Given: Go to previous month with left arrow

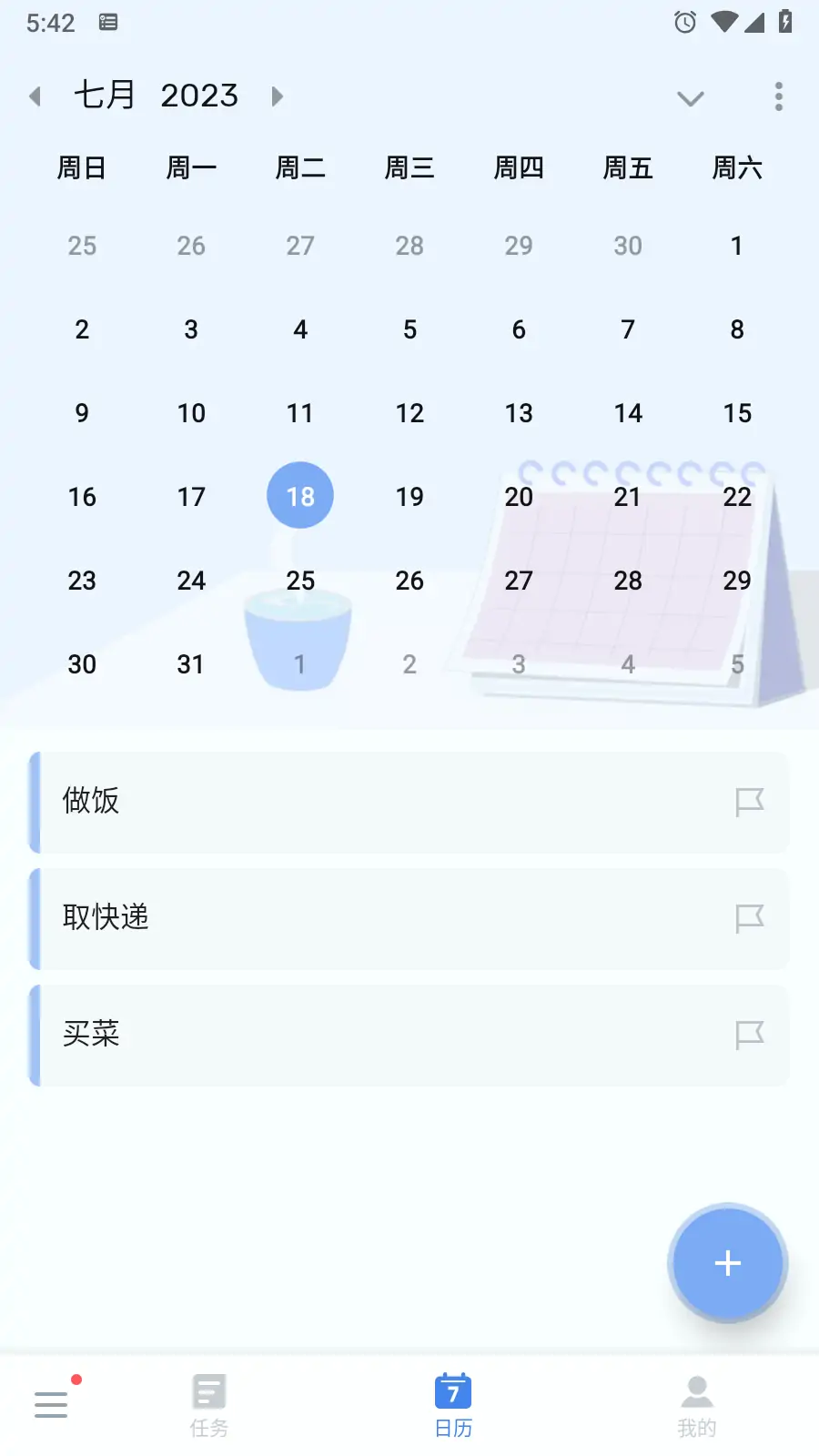Looking at the screenshot, I should 35,96.
